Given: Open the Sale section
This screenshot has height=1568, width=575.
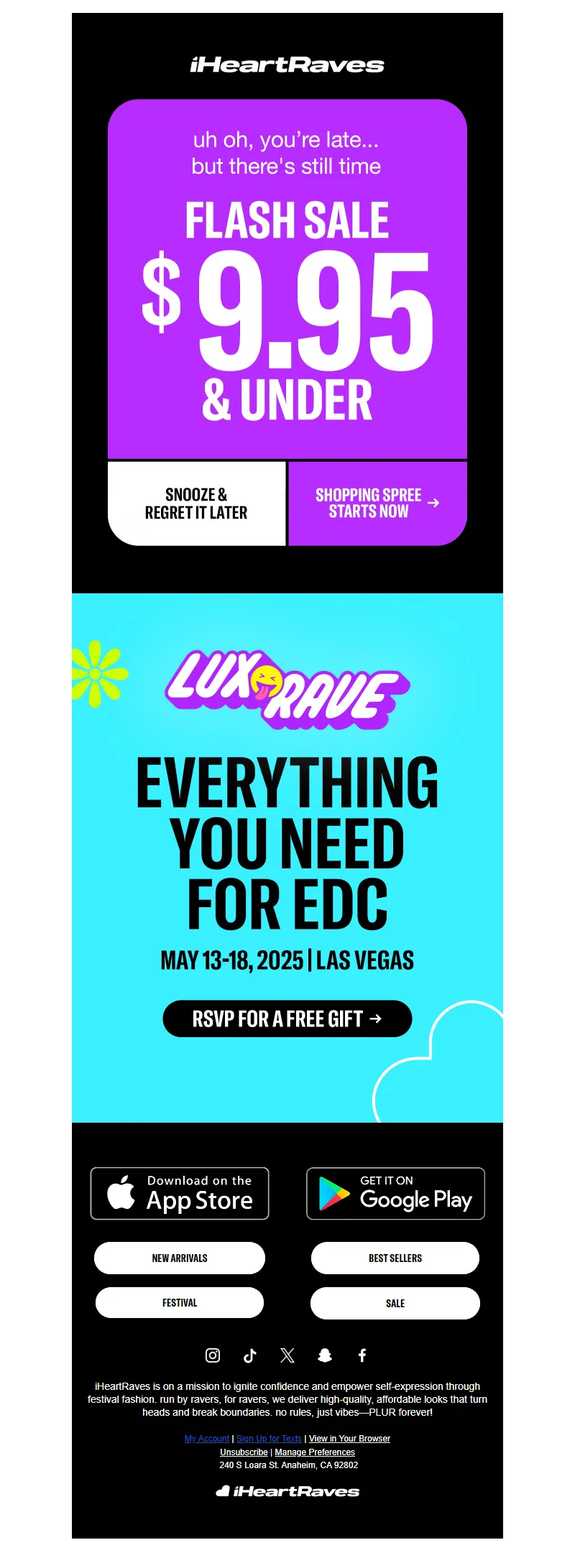Looking at the screenshot, I should [x=395, y=1303].
